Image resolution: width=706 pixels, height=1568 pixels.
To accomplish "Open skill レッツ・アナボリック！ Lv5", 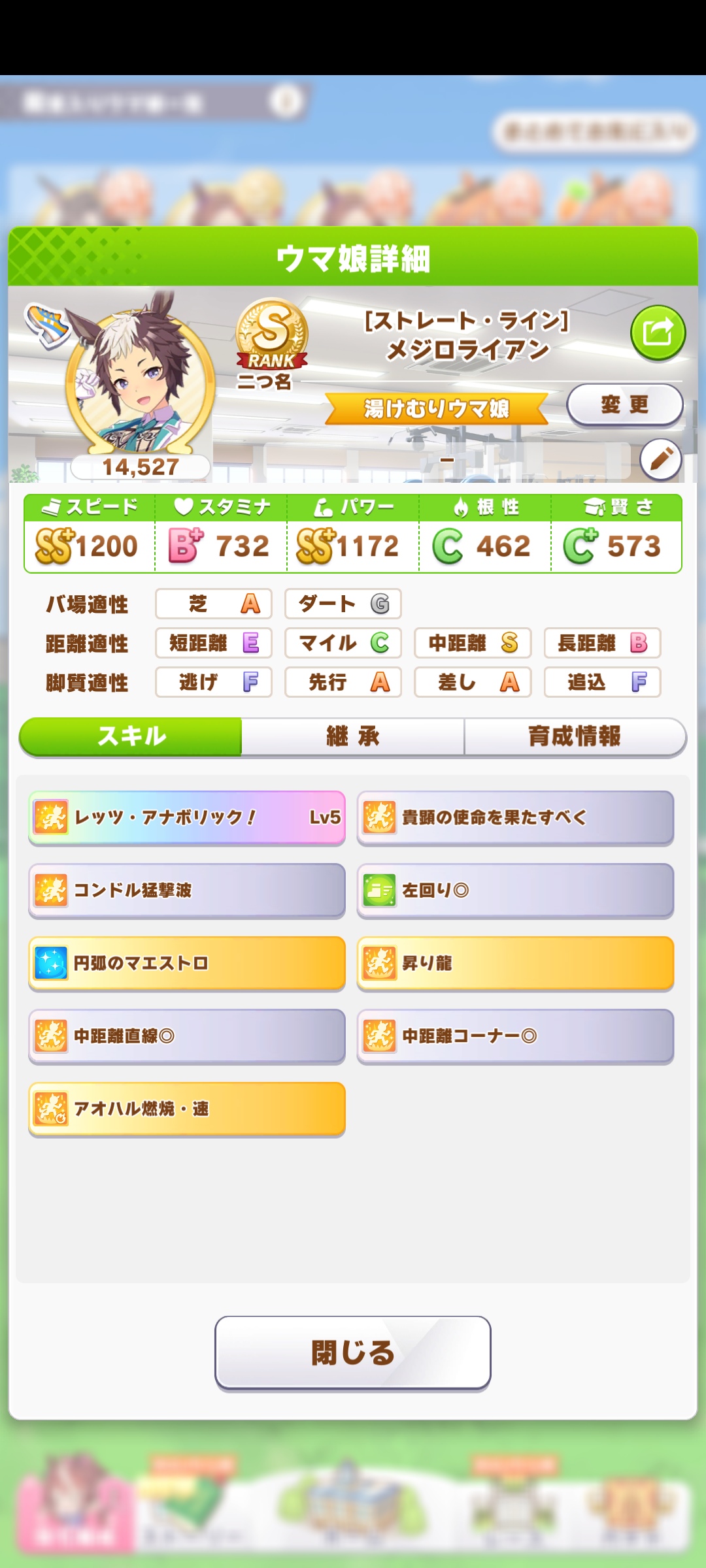I will 187,817.
